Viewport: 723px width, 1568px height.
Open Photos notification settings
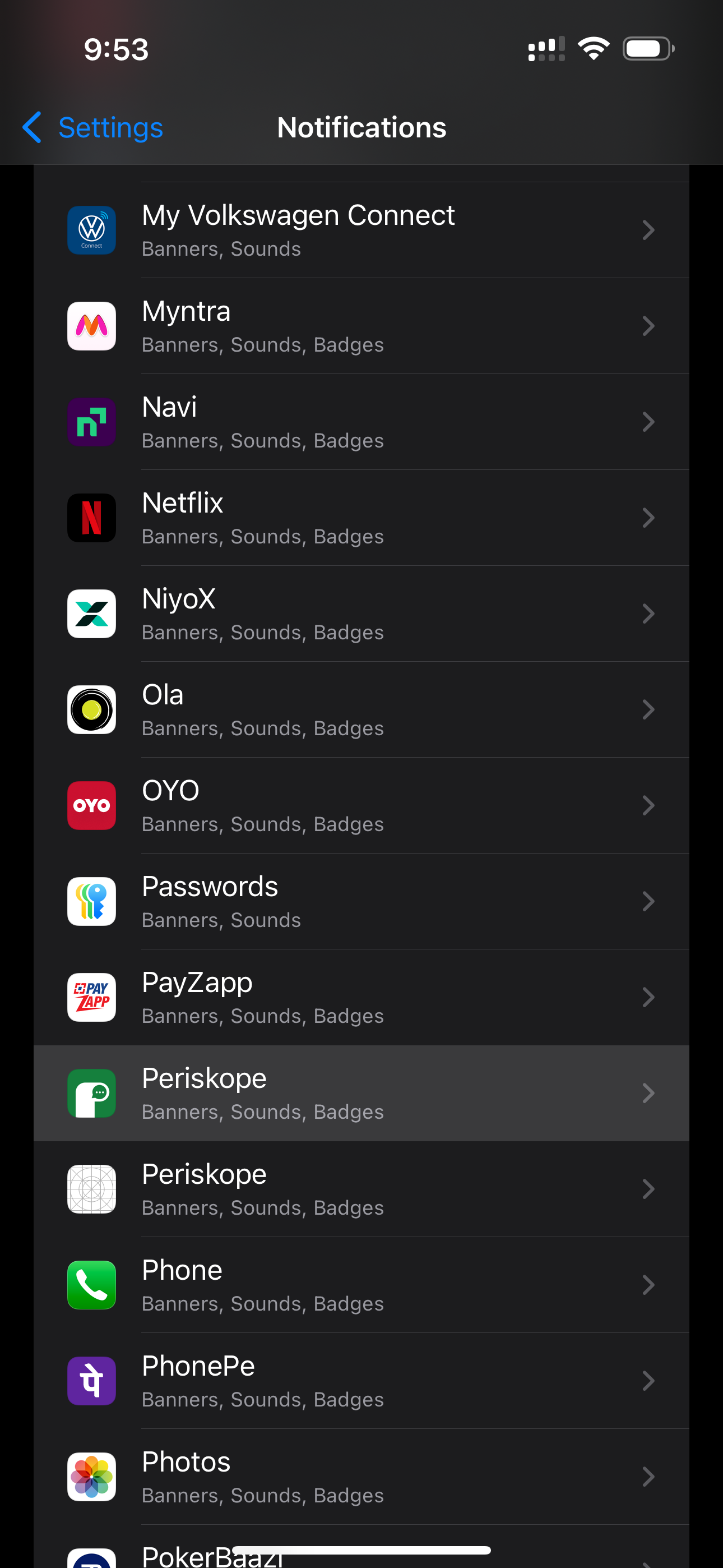tap(361, 1477)
